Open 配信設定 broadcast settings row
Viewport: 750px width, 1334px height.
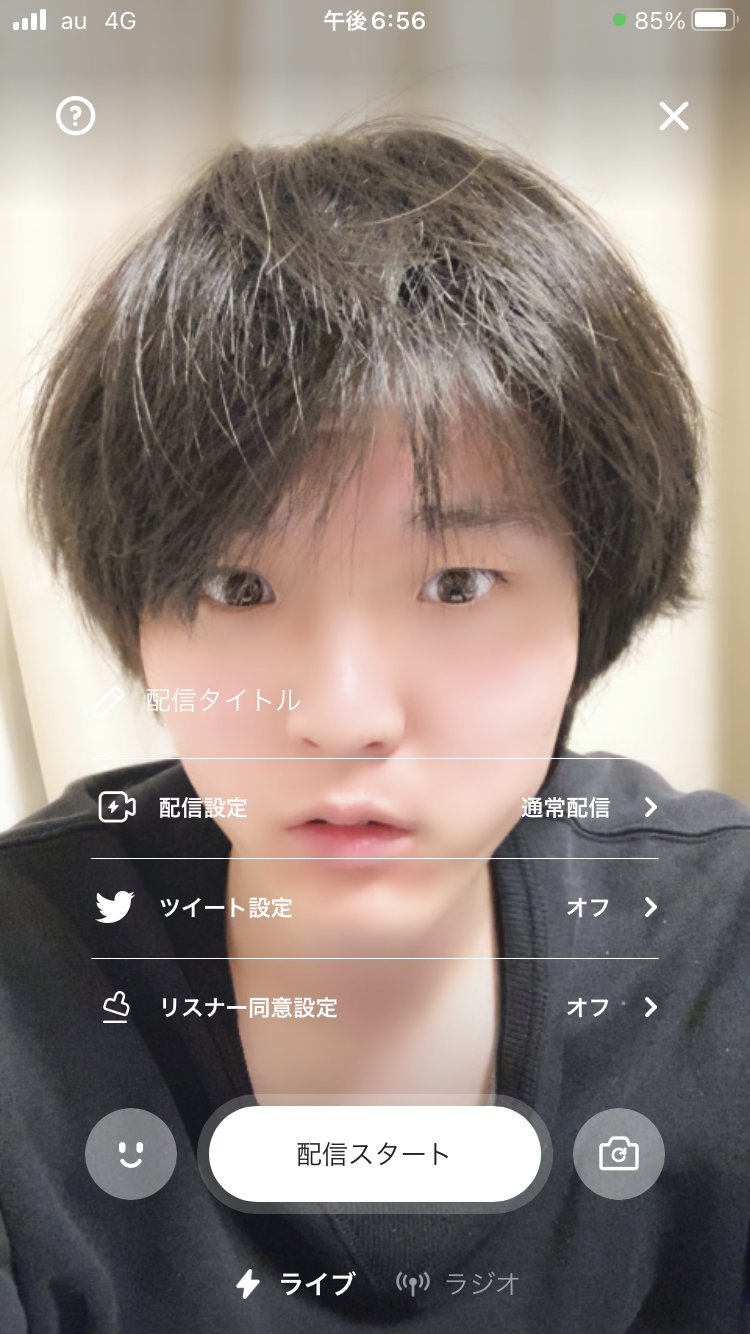(375, 808)
